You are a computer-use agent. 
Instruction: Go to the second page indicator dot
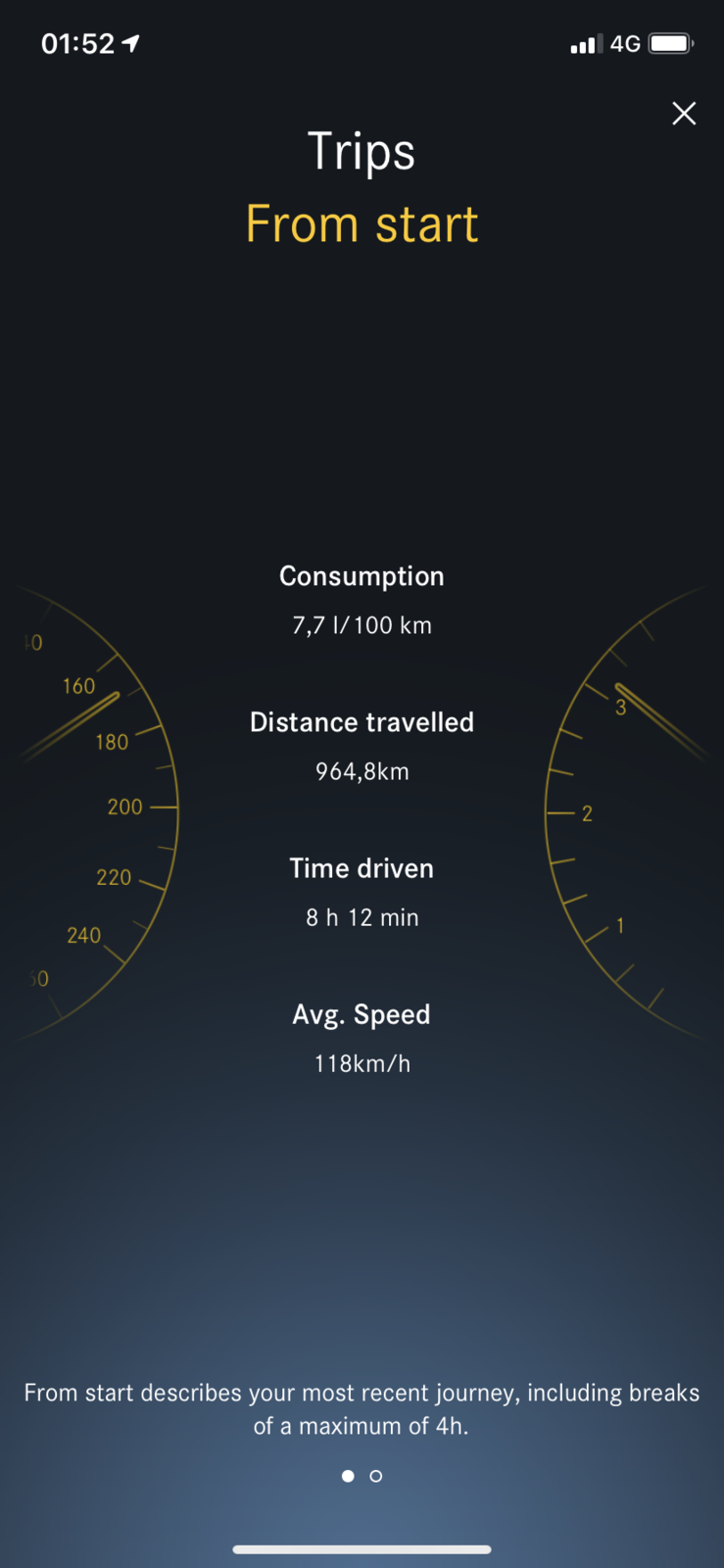tap(376, 1476)
